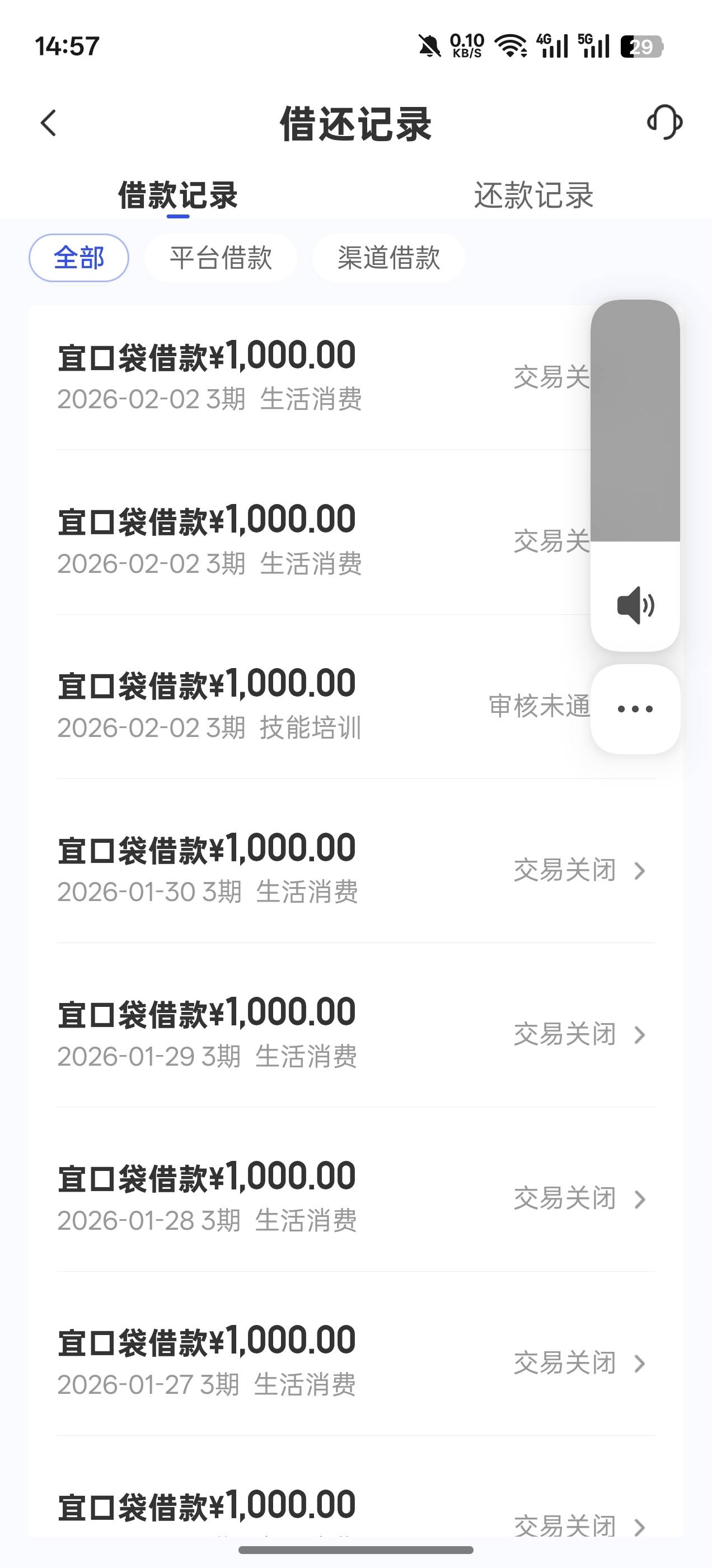Tap the volume slider speaker icon
This screenshot has height=1568, width=712.
(635, 605)
